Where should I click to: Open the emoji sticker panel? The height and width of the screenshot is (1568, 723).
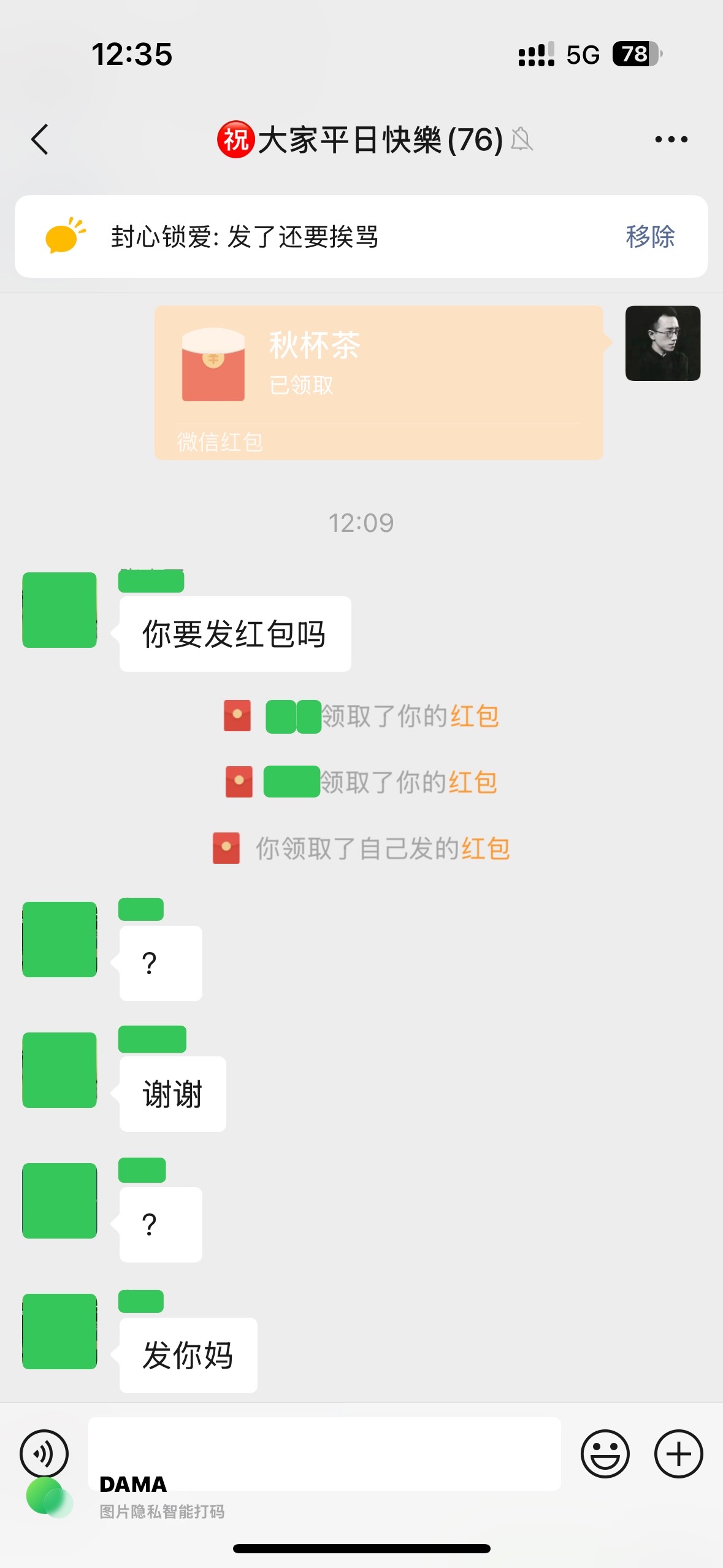click(605, 1453)
